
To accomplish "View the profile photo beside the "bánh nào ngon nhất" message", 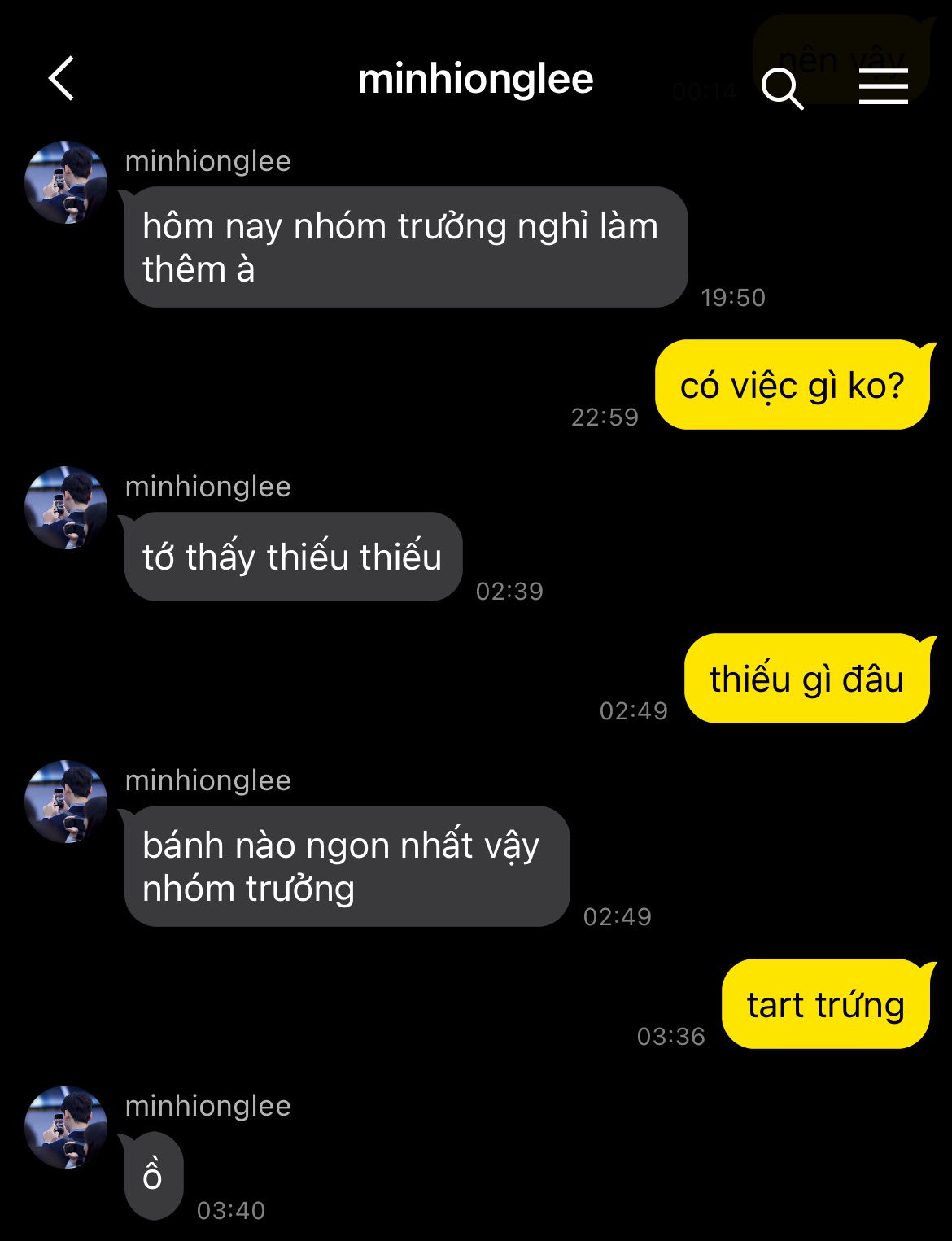I will pos(67,802).
